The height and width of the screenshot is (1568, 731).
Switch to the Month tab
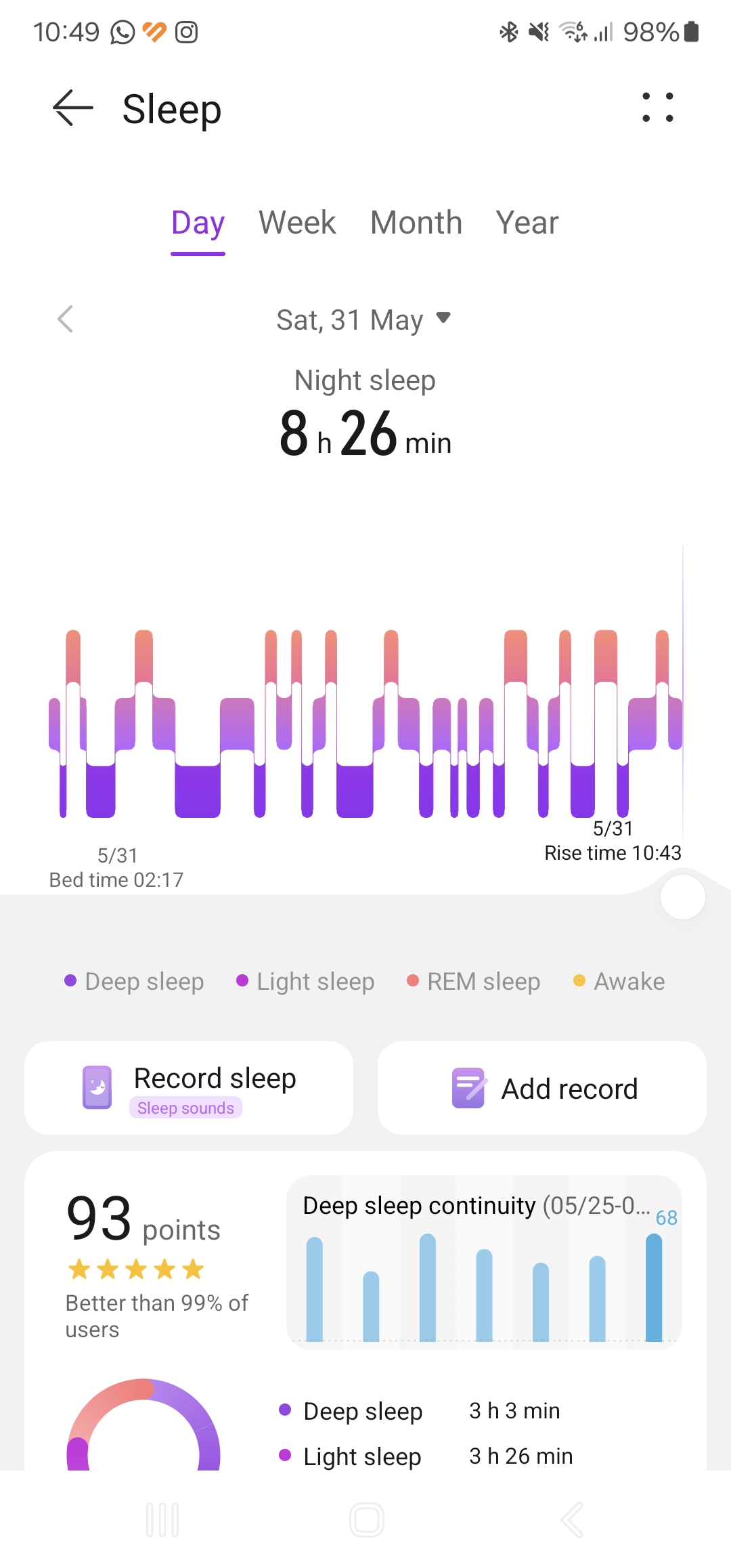tap(416, 223)
